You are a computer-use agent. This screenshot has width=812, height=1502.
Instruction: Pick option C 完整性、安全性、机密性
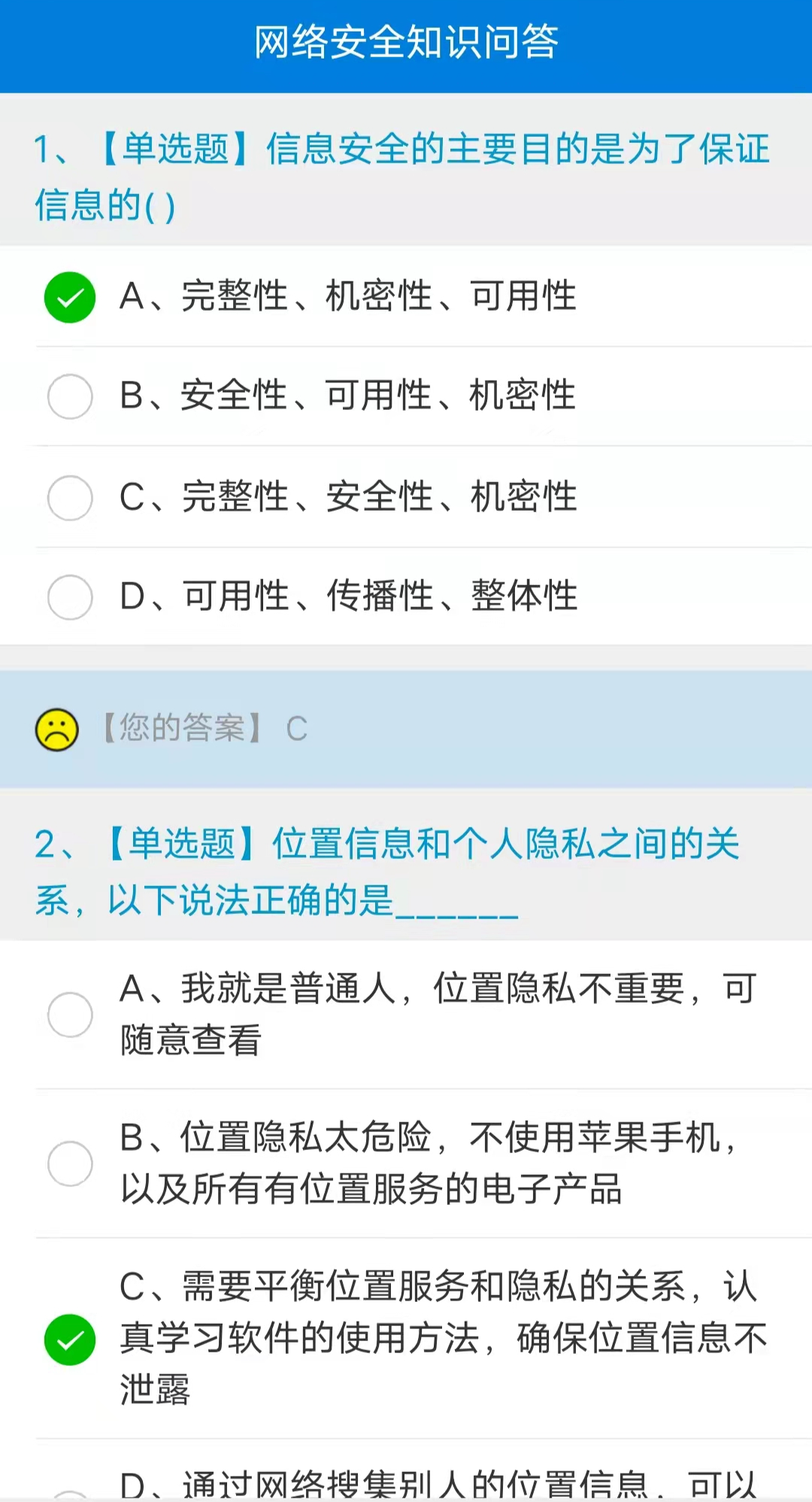pyautogui.click(x=406, y=497)
